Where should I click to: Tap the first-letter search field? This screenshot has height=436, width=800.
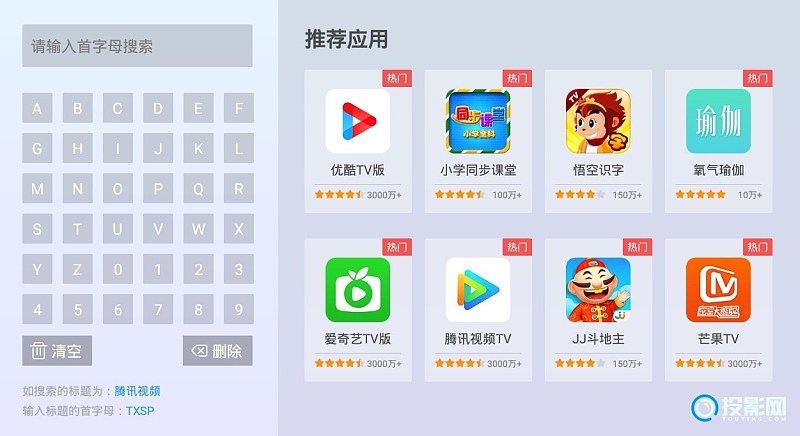pos(137,46)
